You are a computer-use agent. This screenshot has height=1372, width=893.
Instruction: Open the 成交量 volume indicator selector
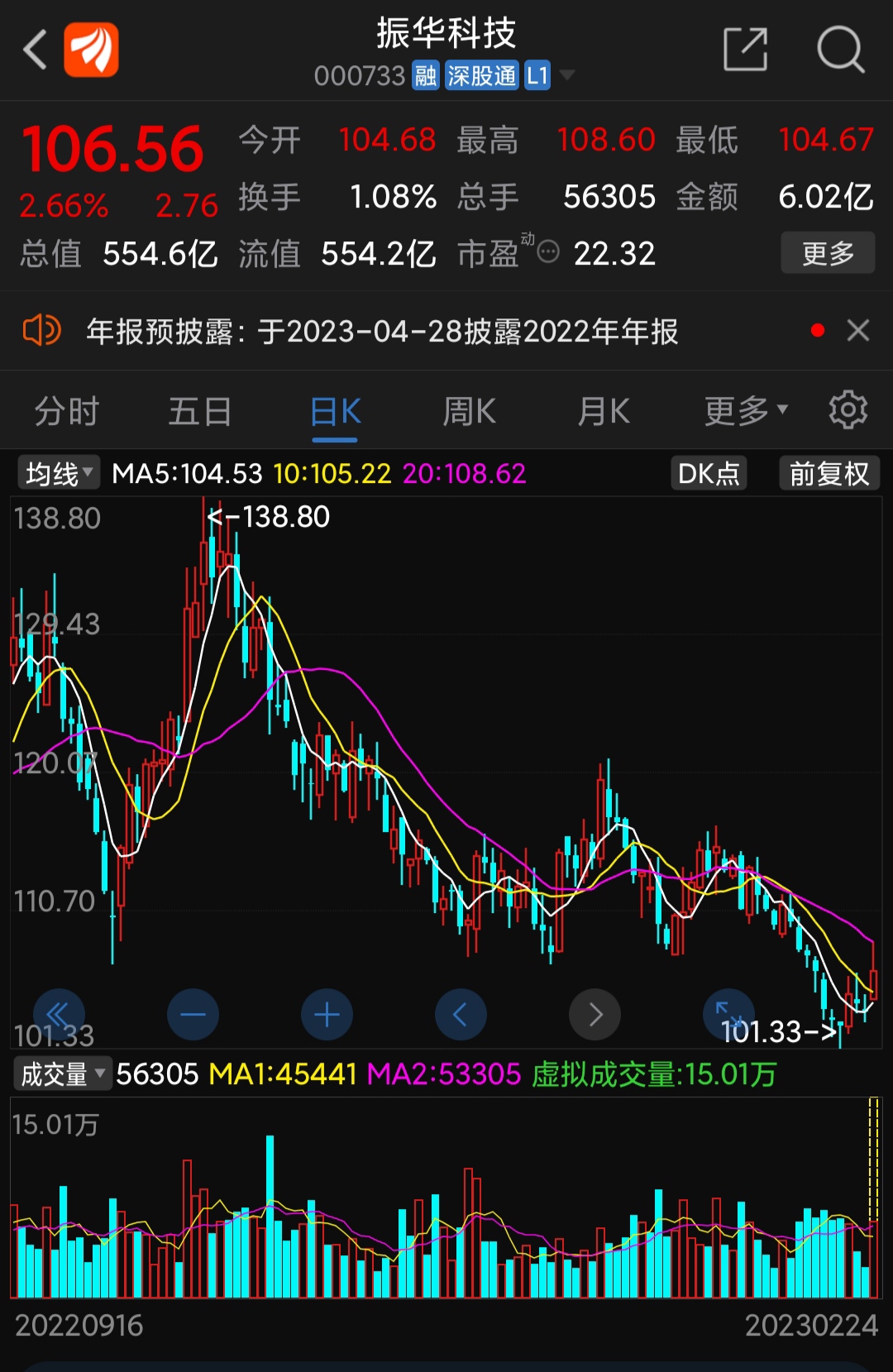coord(62,1073)
